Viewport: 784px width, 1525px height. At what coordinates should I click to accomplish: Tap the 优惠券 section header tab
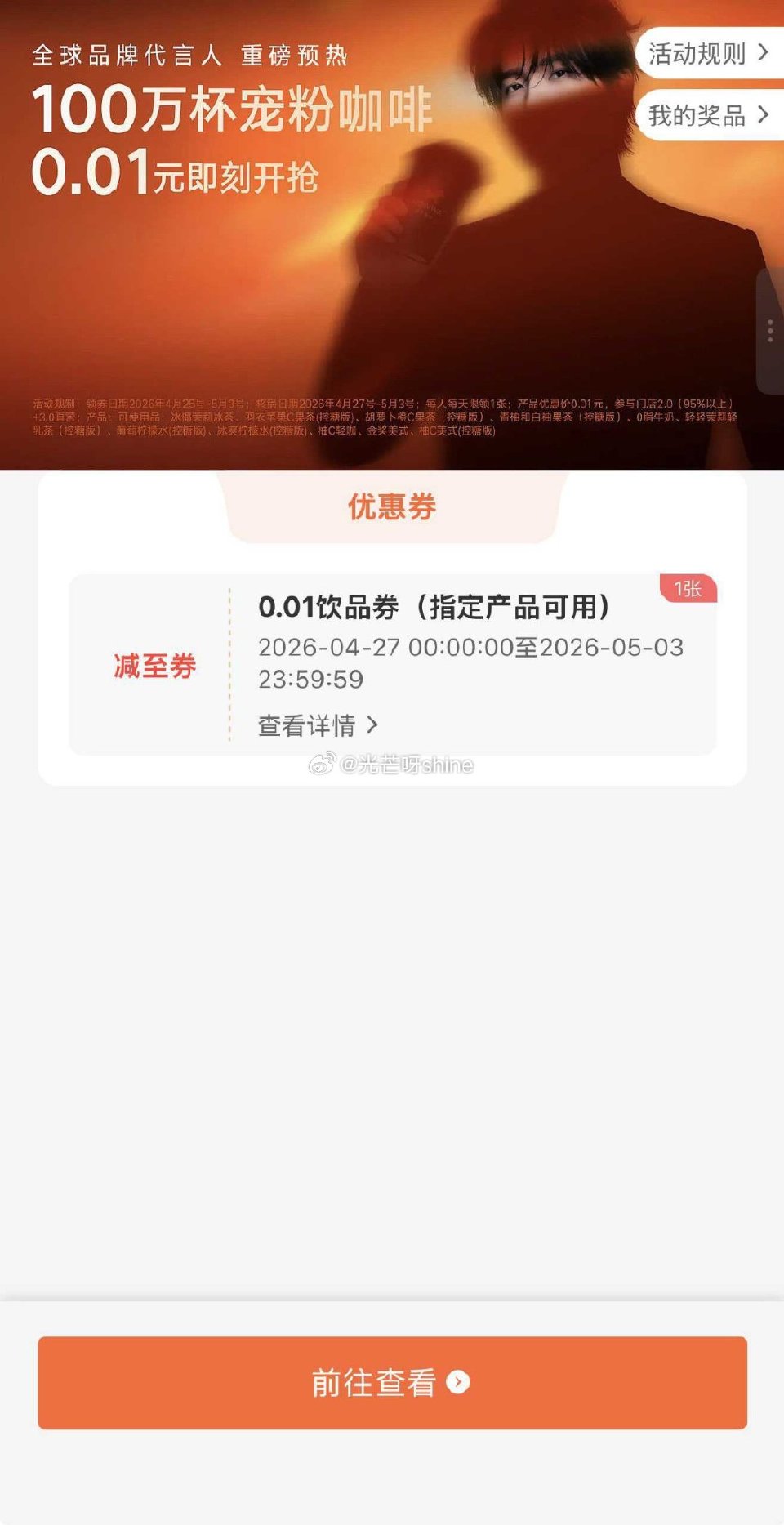392,506
